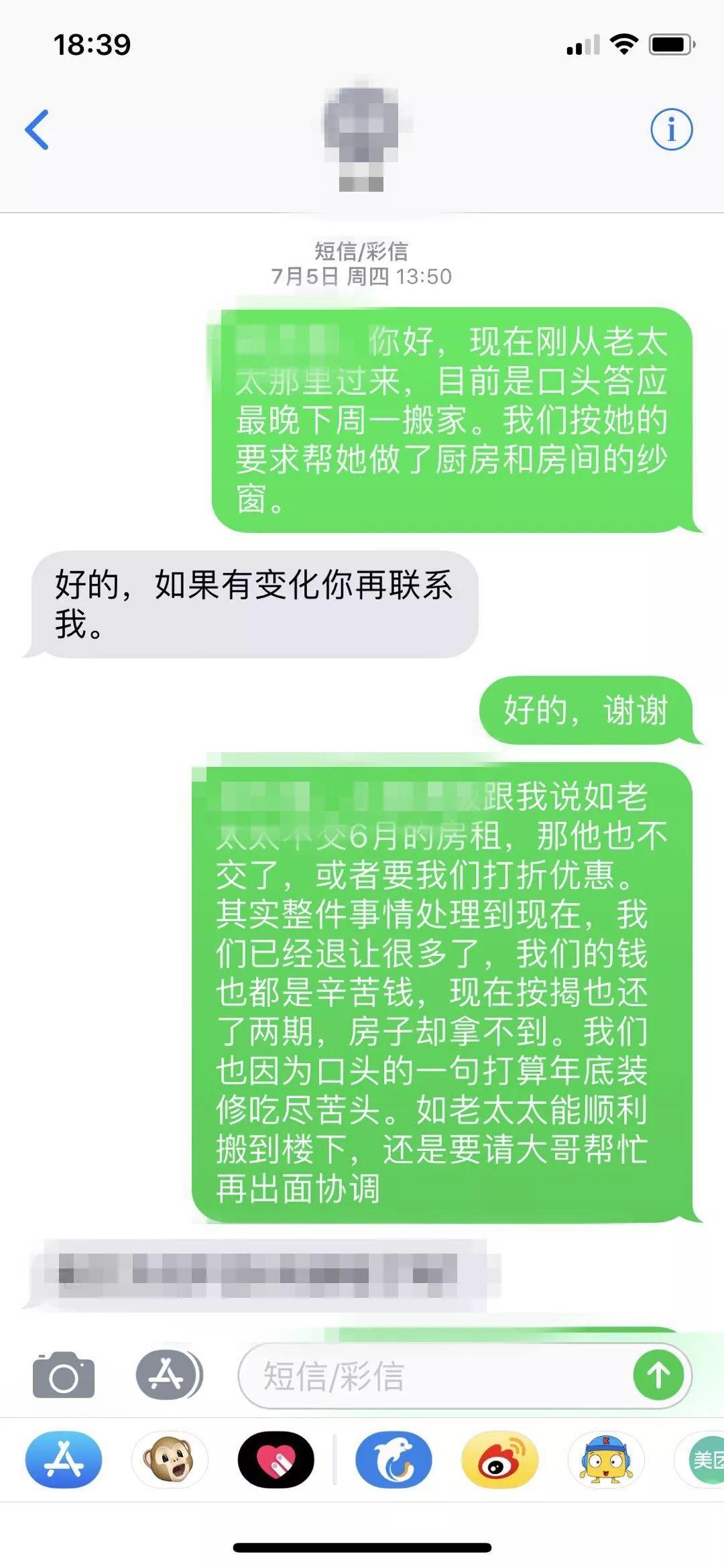Image resolution: width=724 pixels, height=1568 pixels.
Task: Open the contact avatar at top
Action: (362, 137)
